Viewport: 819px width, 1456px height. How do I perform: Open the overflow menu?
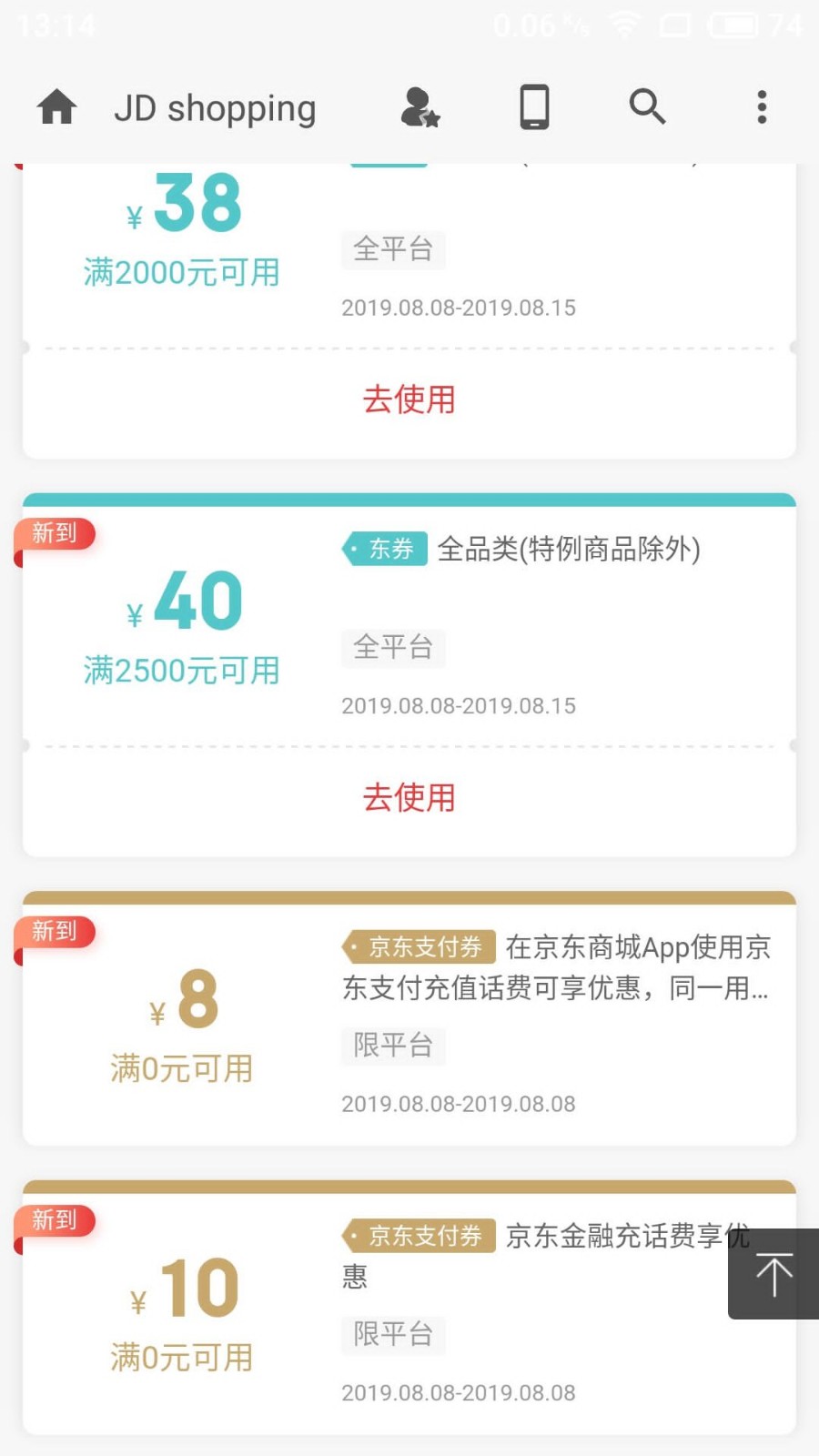[x=762, y=107]
